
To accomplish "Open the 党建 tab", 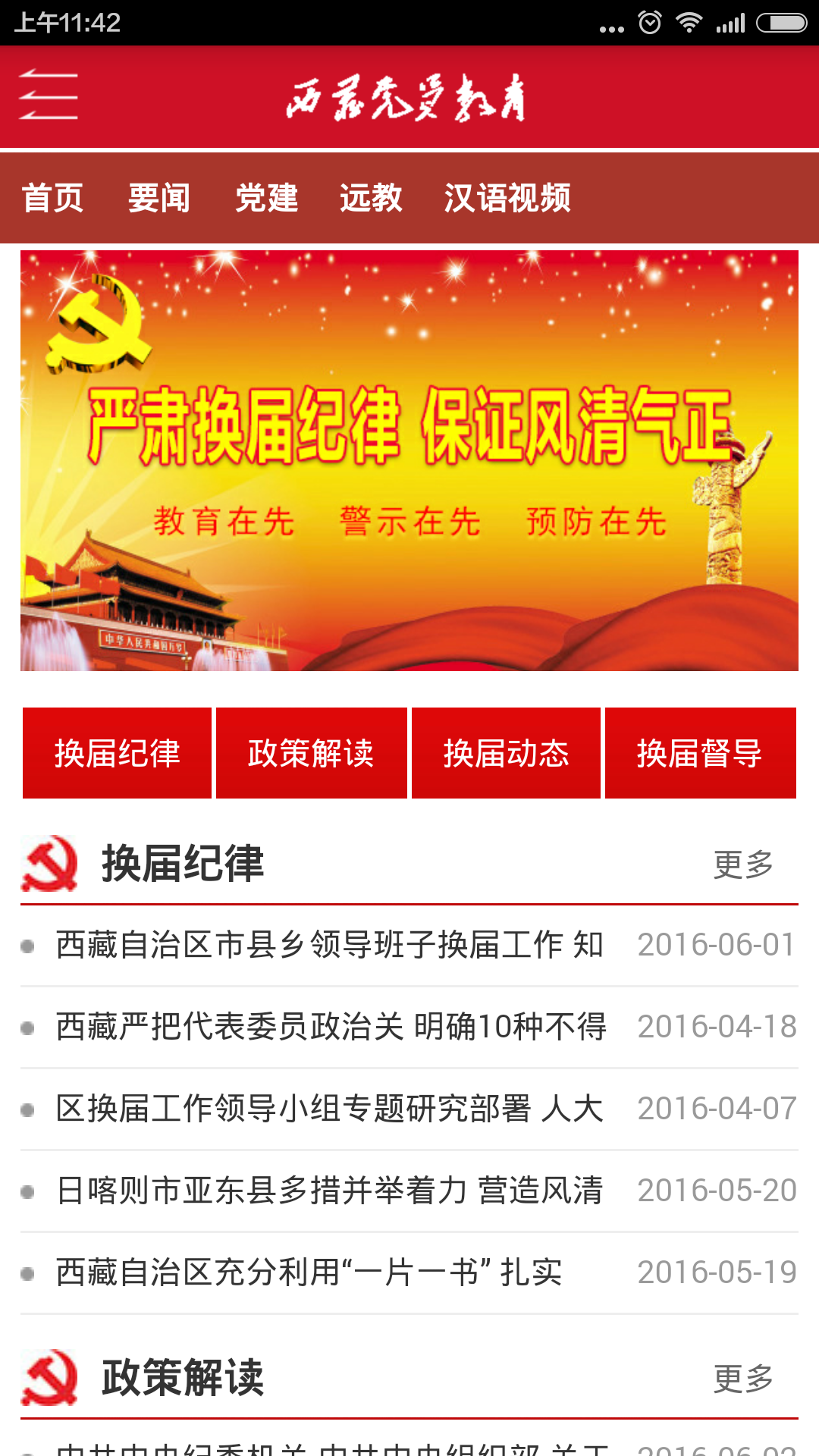I will (266, 198).
